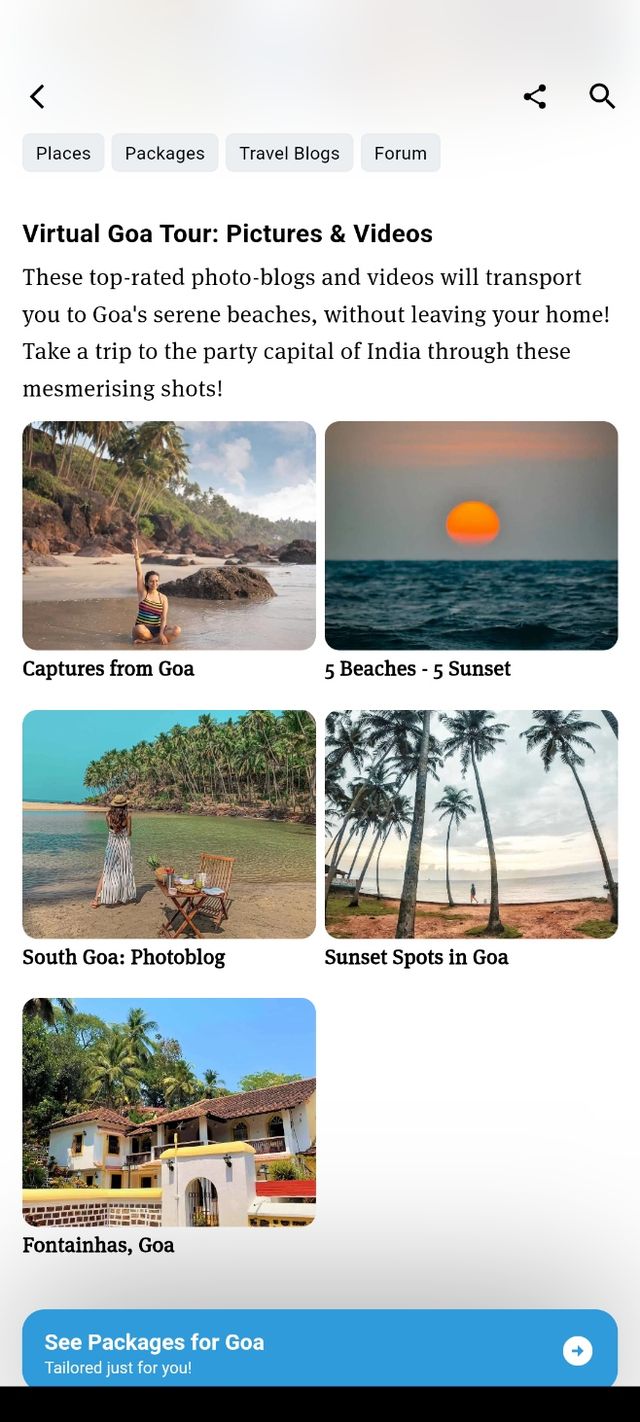
Task: Tap See Packages for Goa button
Action: (320, 1350)
